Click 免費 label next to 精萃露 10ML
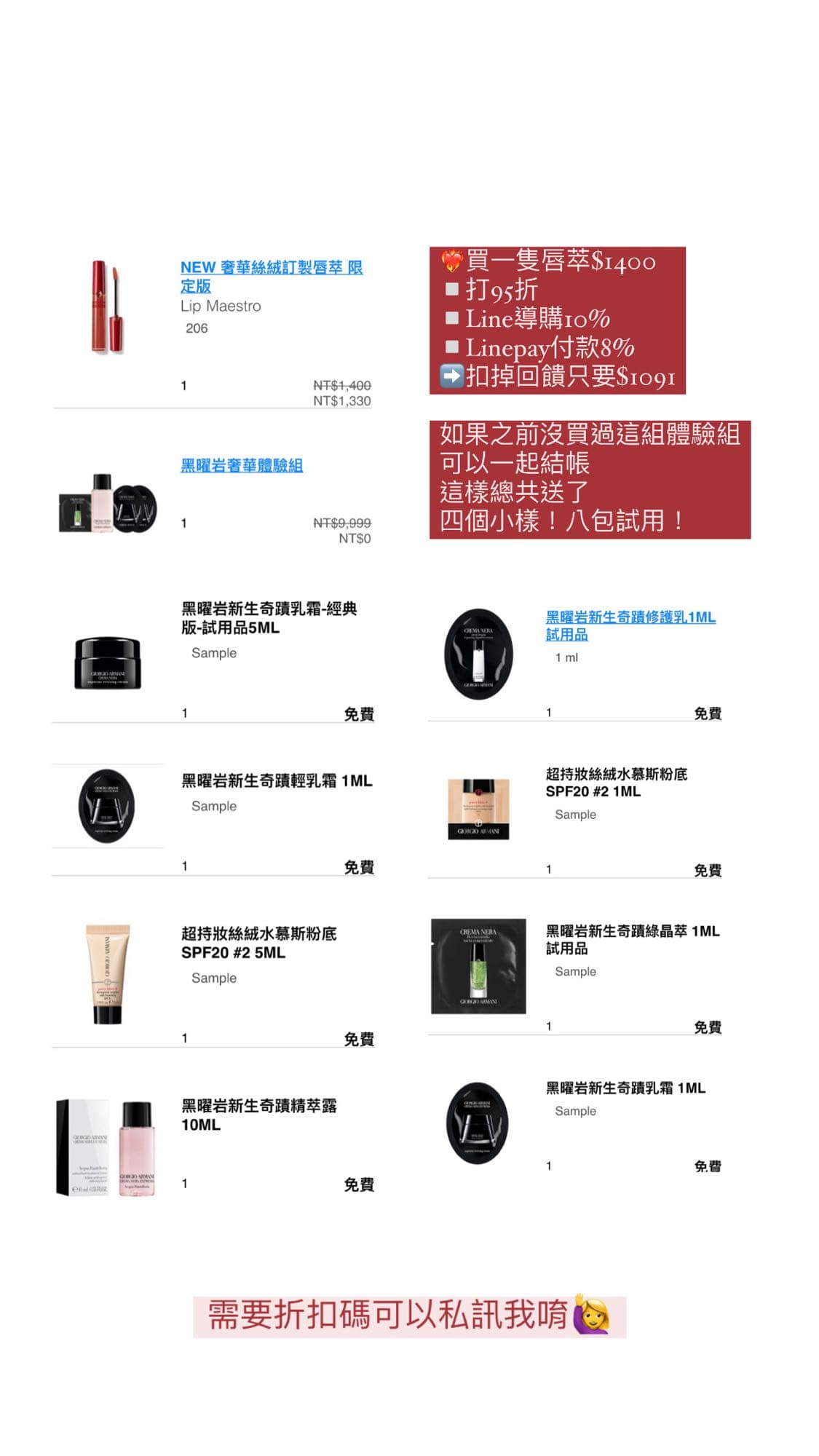 pyautogui.click(x=358, y=1184)
